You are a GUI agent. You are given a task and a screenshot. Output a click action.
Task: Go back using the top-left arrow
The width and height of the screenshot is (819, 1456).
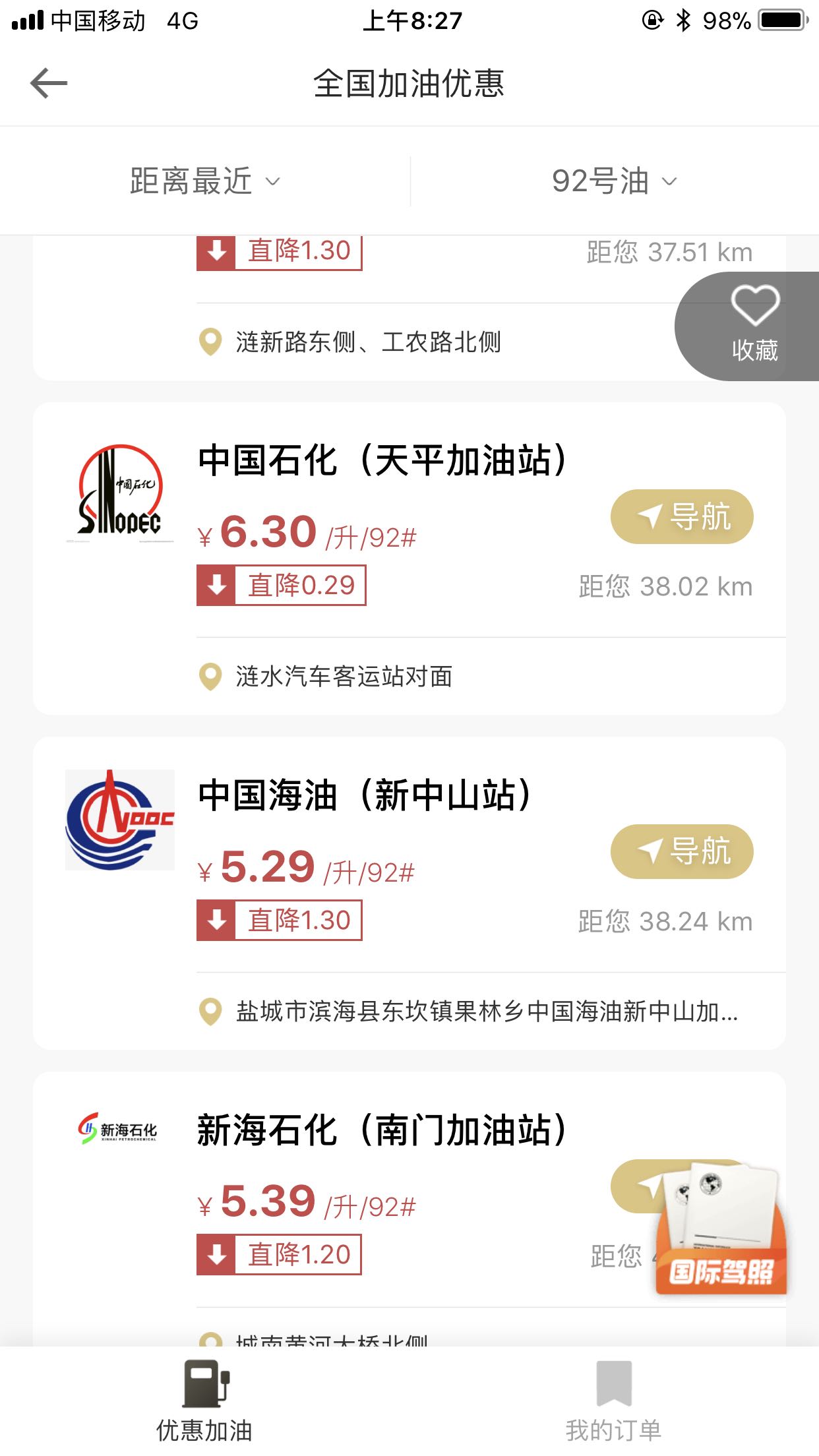coord(49,84)
